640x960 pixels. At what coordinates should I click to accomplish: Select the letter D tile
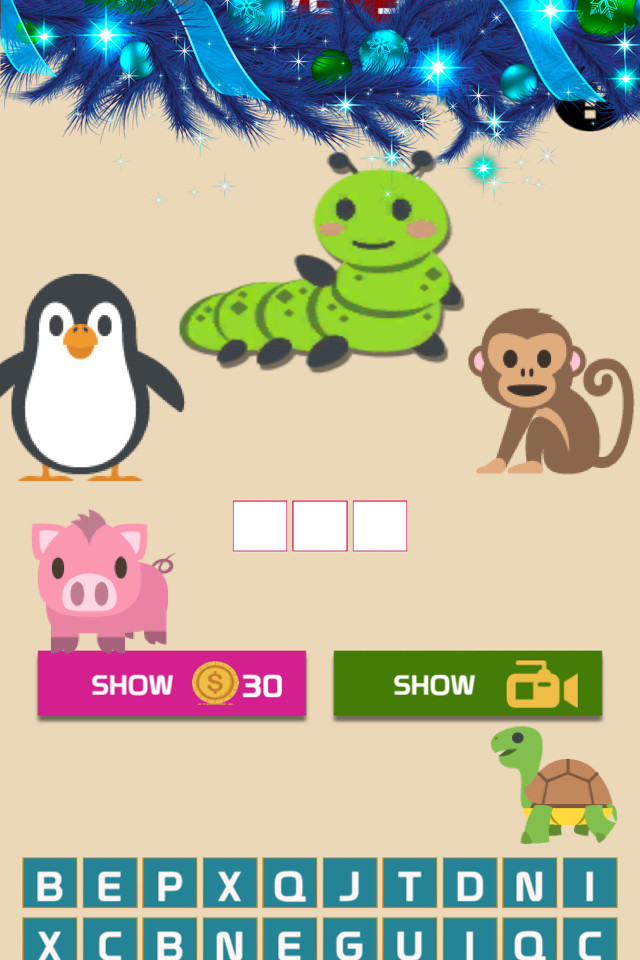(469, 884)
